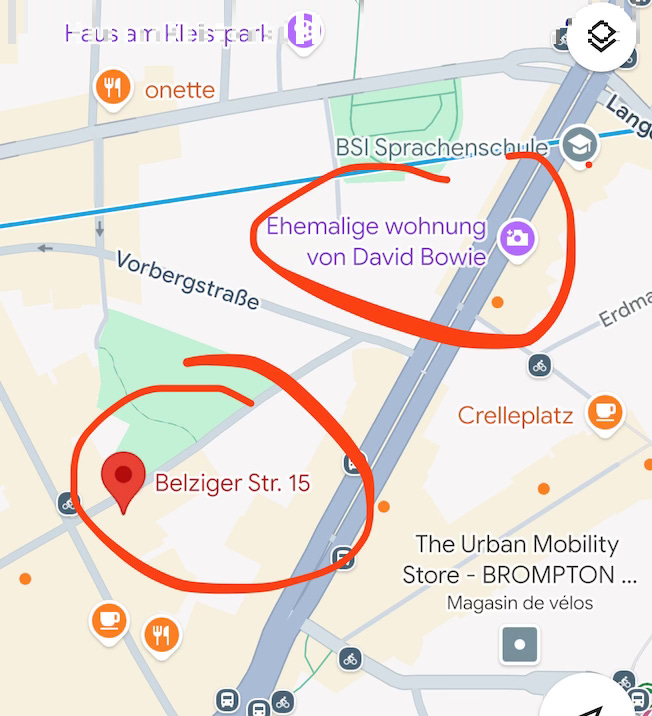This screenshot has width=652, height=716.
Task: Open the onette restaurant marker
Action: pos(113,89)
